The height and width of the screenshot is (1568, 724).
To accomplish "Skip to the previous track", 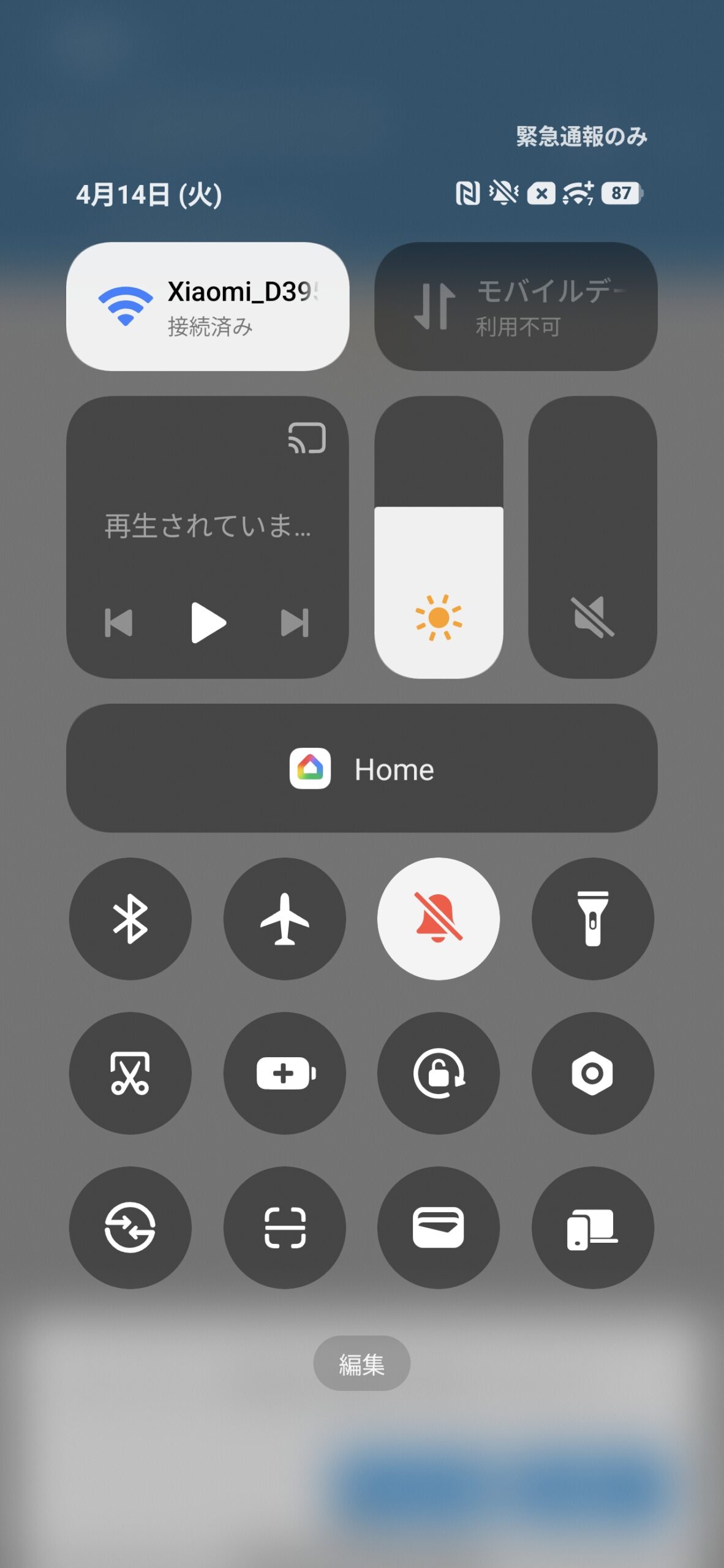I will point(119,623).
